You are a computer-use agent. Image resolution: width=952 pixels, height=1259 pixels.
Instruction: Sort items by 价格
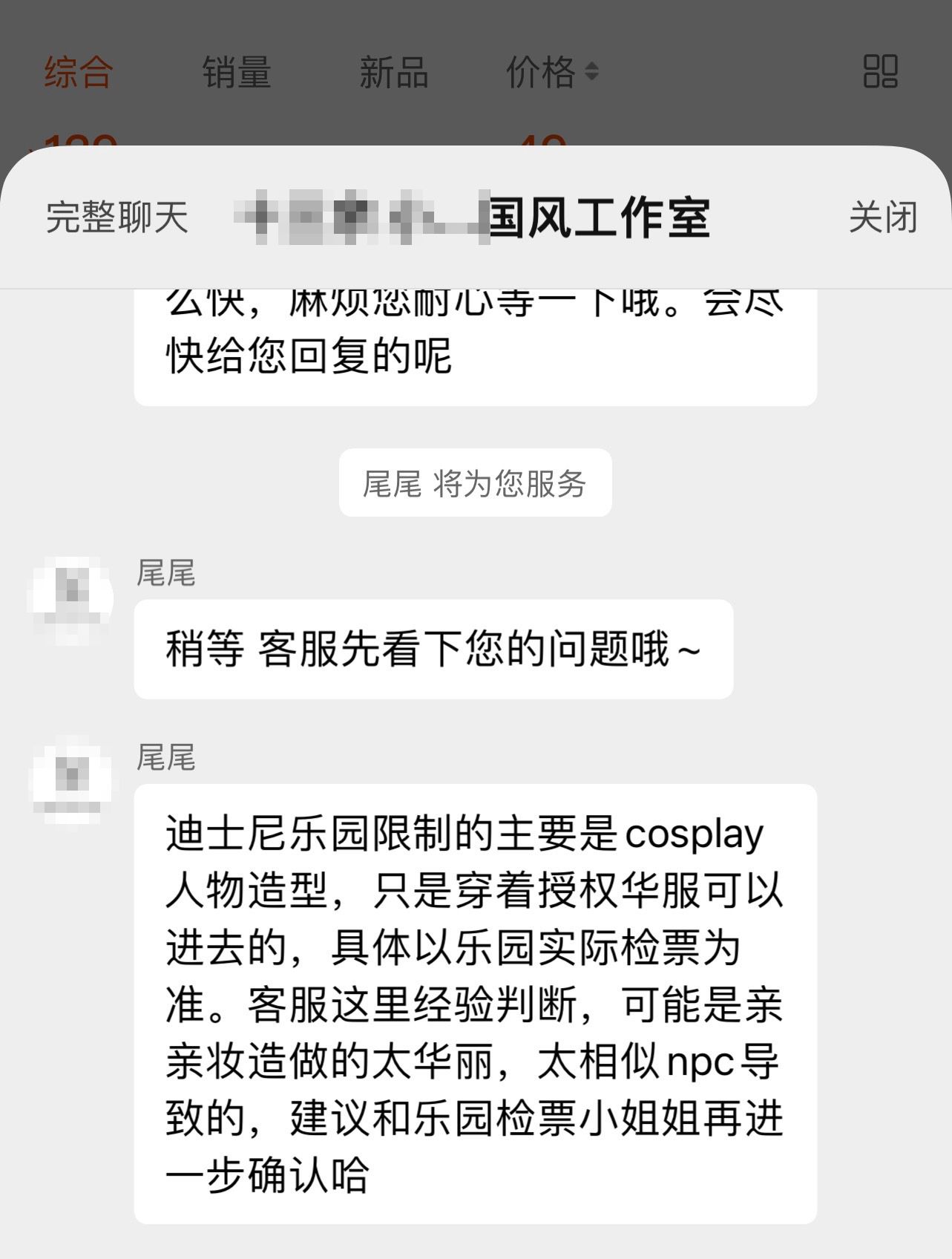click(551, 73)
